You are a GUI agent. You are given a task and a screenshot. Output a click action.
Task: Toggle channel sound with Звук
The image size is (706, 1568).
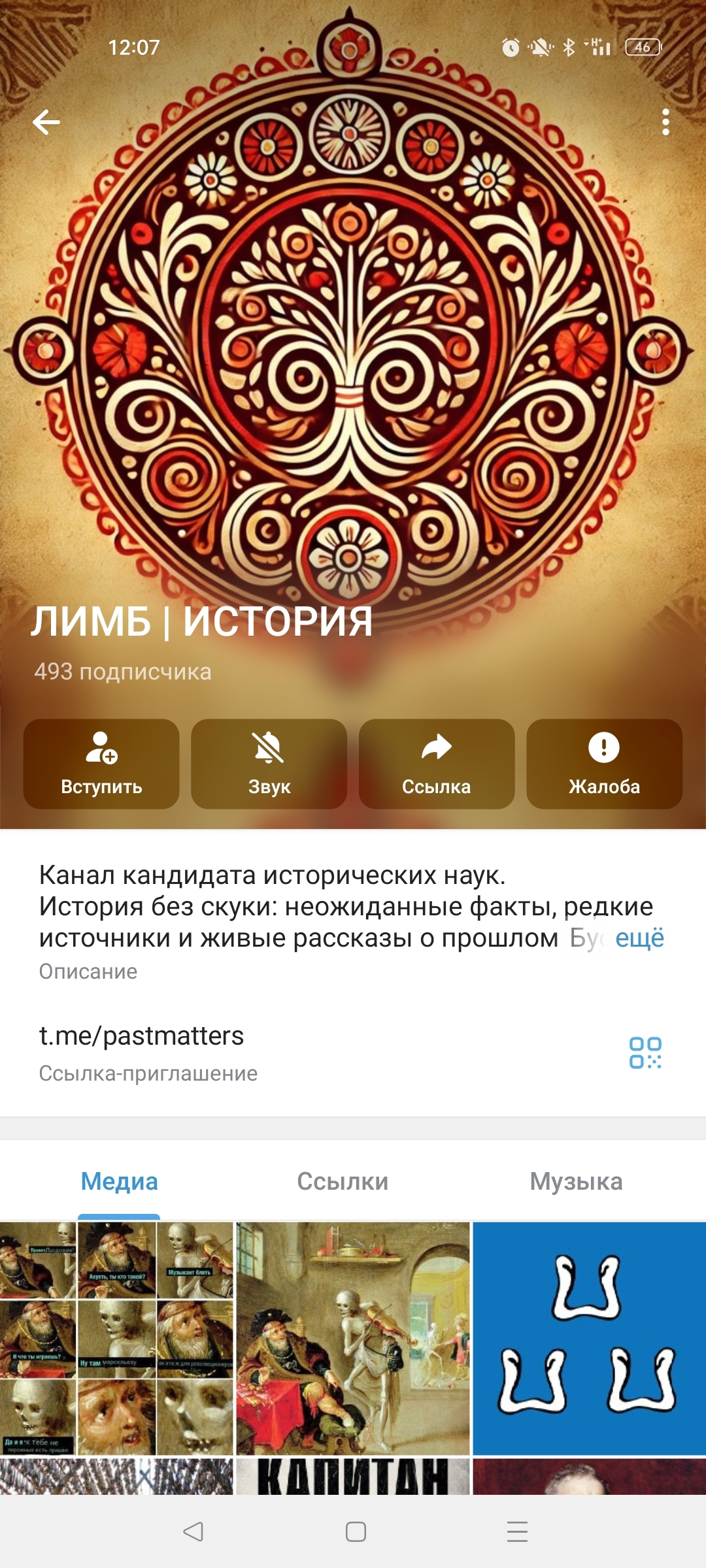269,764
